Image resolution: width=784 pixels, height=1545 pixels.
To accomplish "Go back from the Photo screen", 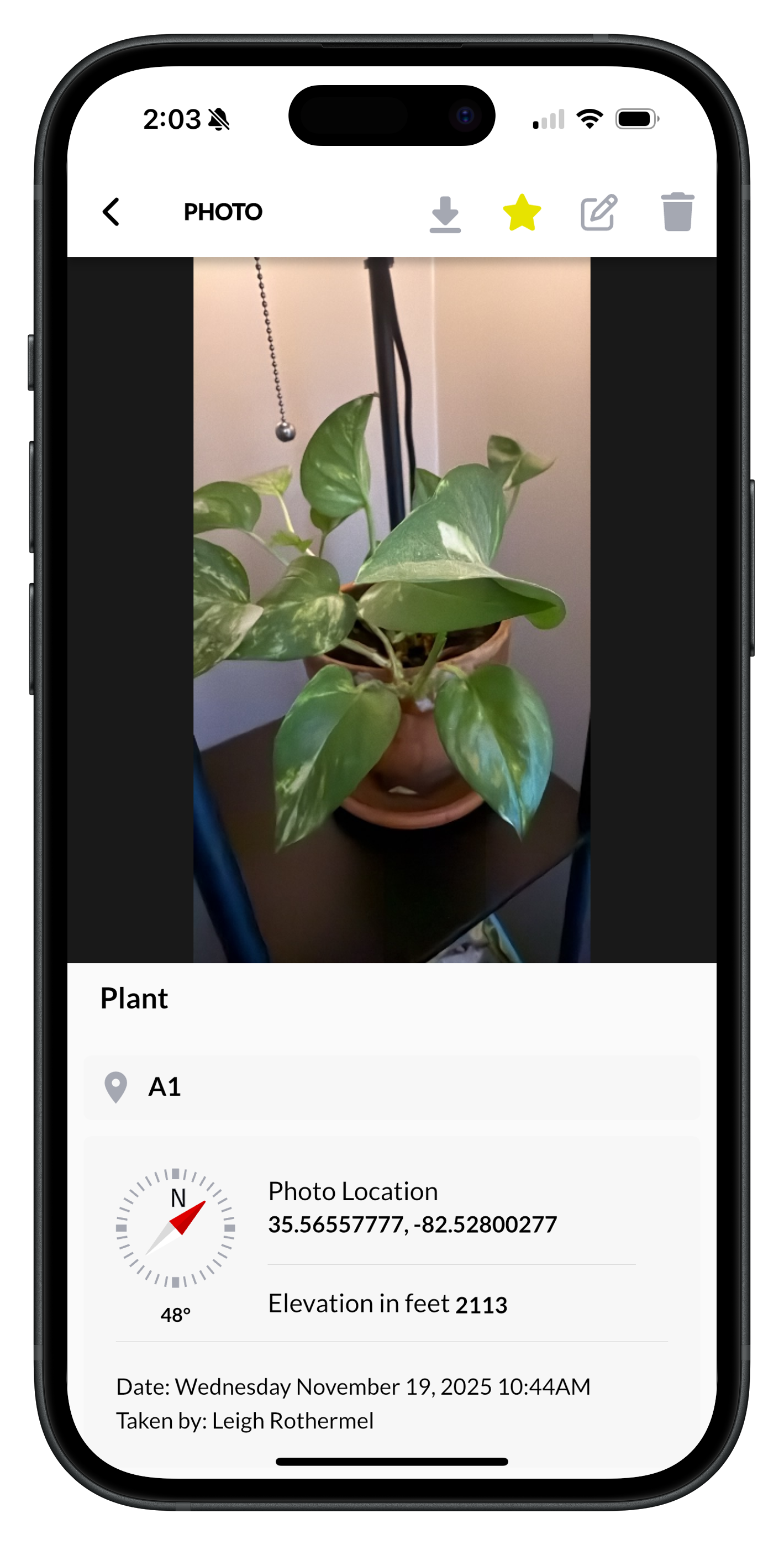I will (x=112, y=212).
